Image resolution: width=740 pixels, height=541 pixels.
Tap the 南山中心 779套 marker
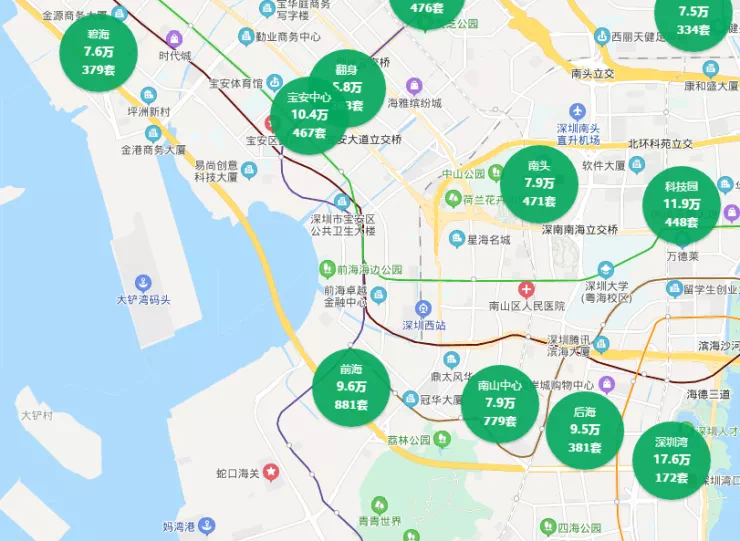tap(500, 404)
